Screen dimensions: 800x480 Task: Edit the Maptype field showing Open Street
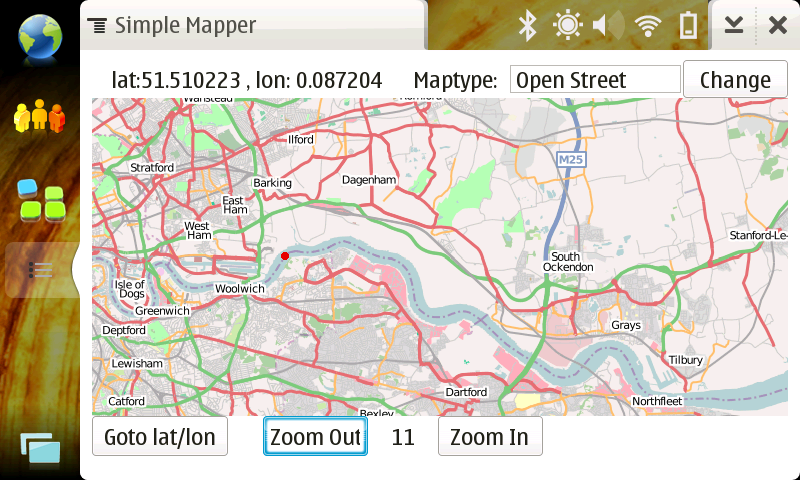pyautogui.click(x=595, y=80)
